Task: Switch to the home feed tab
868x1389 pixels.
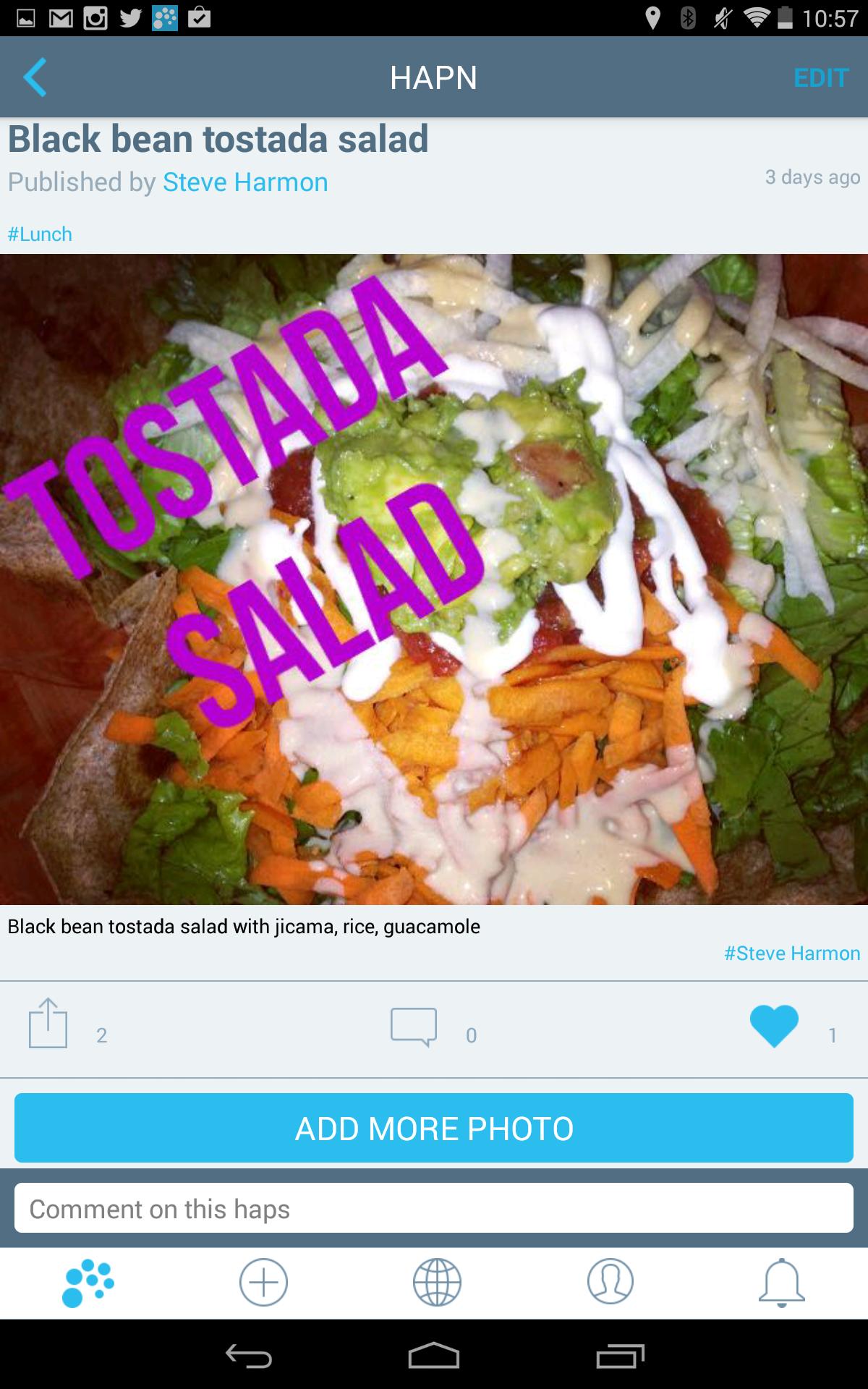Action: 88,1283
